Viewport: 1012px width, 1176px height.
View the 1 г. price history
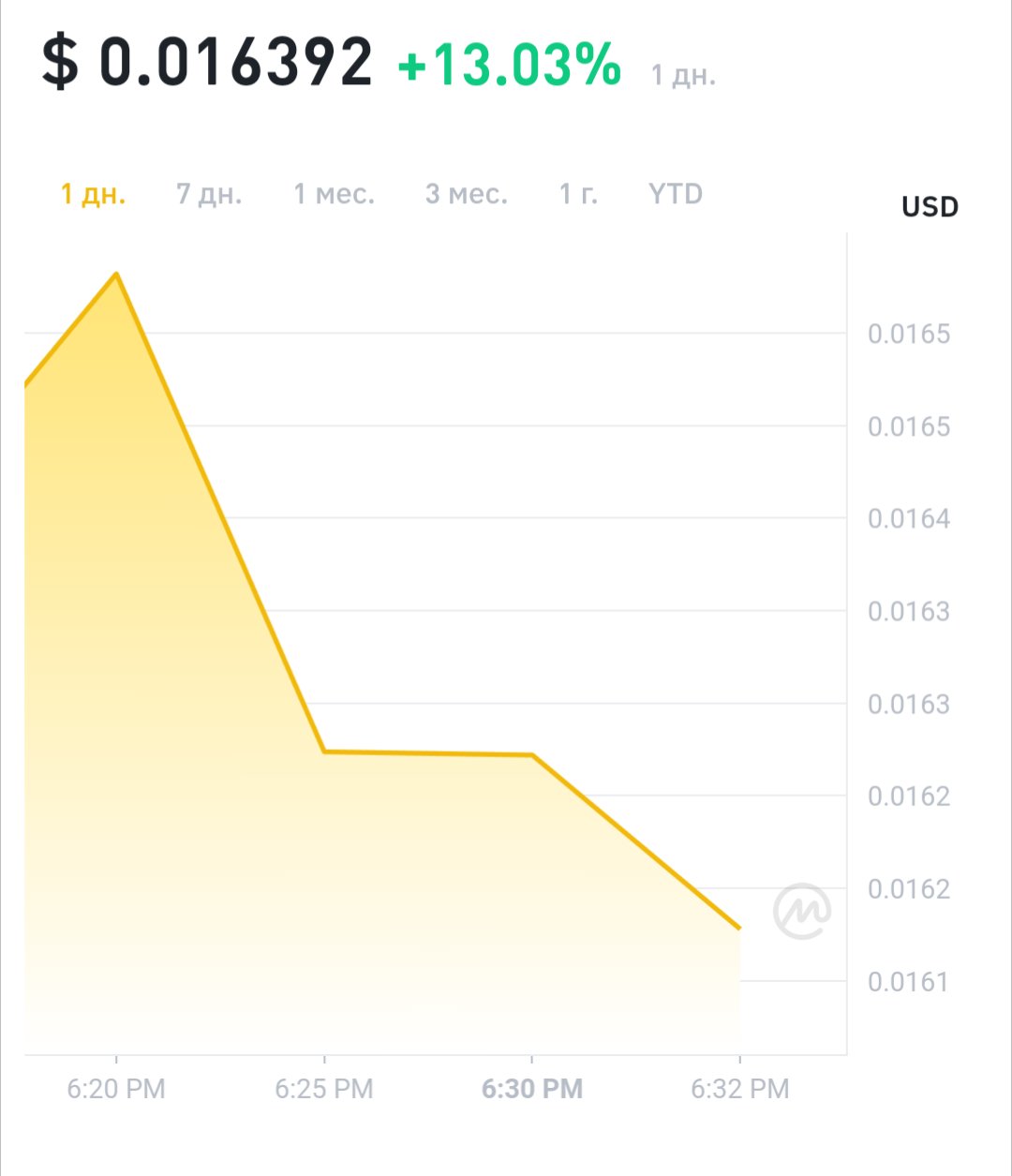click(x=578, y=195)
